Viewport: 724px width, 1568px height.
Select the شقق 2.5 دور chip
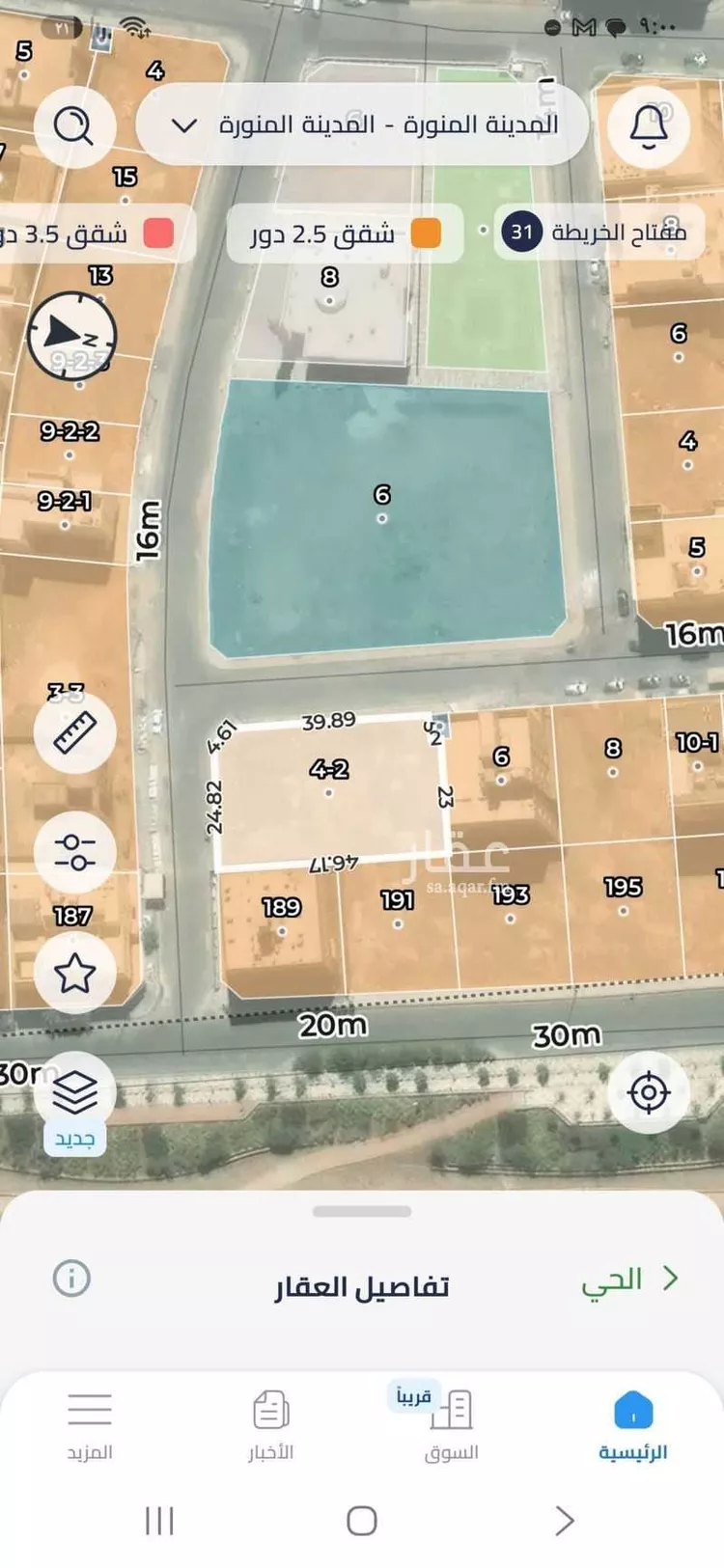(x=345, y=234)
